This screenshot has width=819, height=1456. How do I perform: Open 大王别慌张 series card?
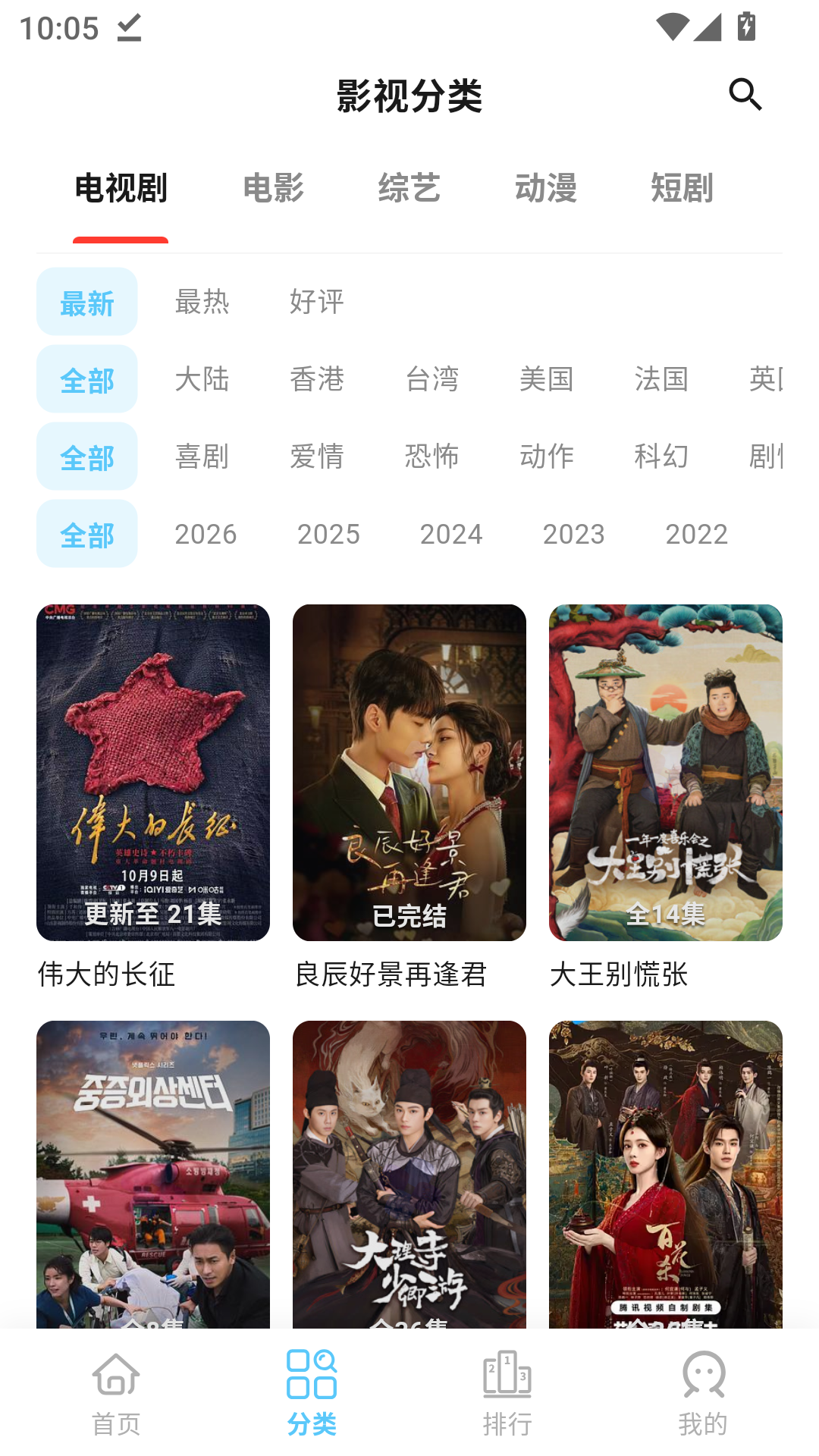pyautogui.click(x=666, y=797)
